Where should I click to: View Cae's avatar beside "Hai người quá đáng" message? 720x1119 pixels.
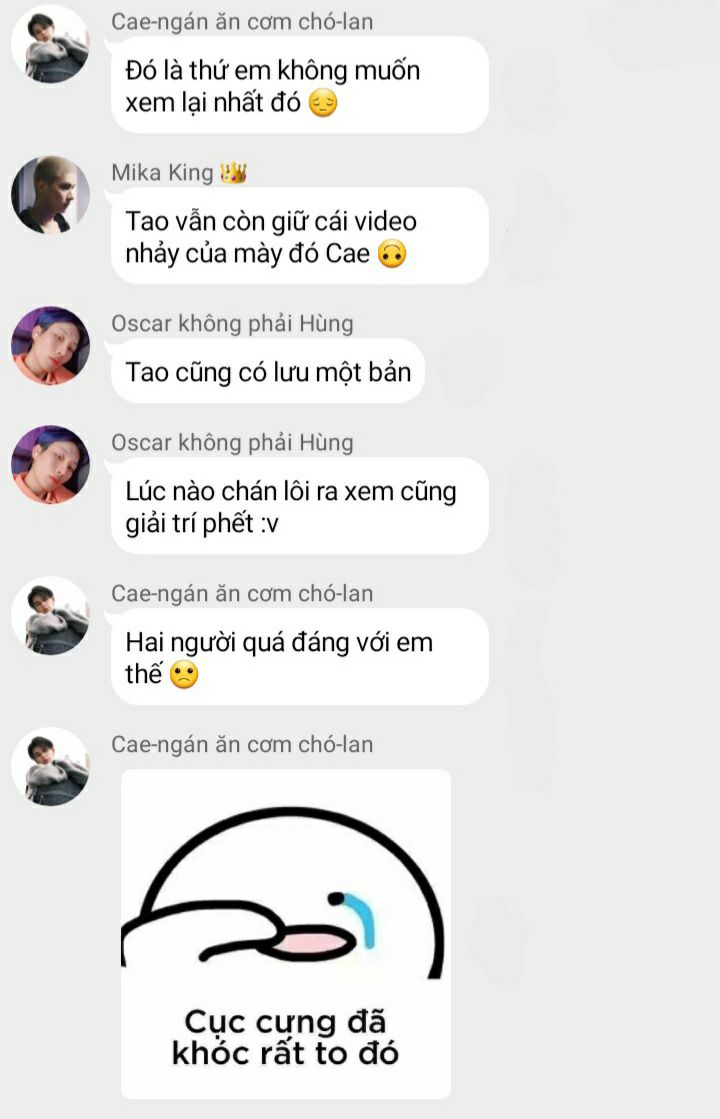point(50,616)
